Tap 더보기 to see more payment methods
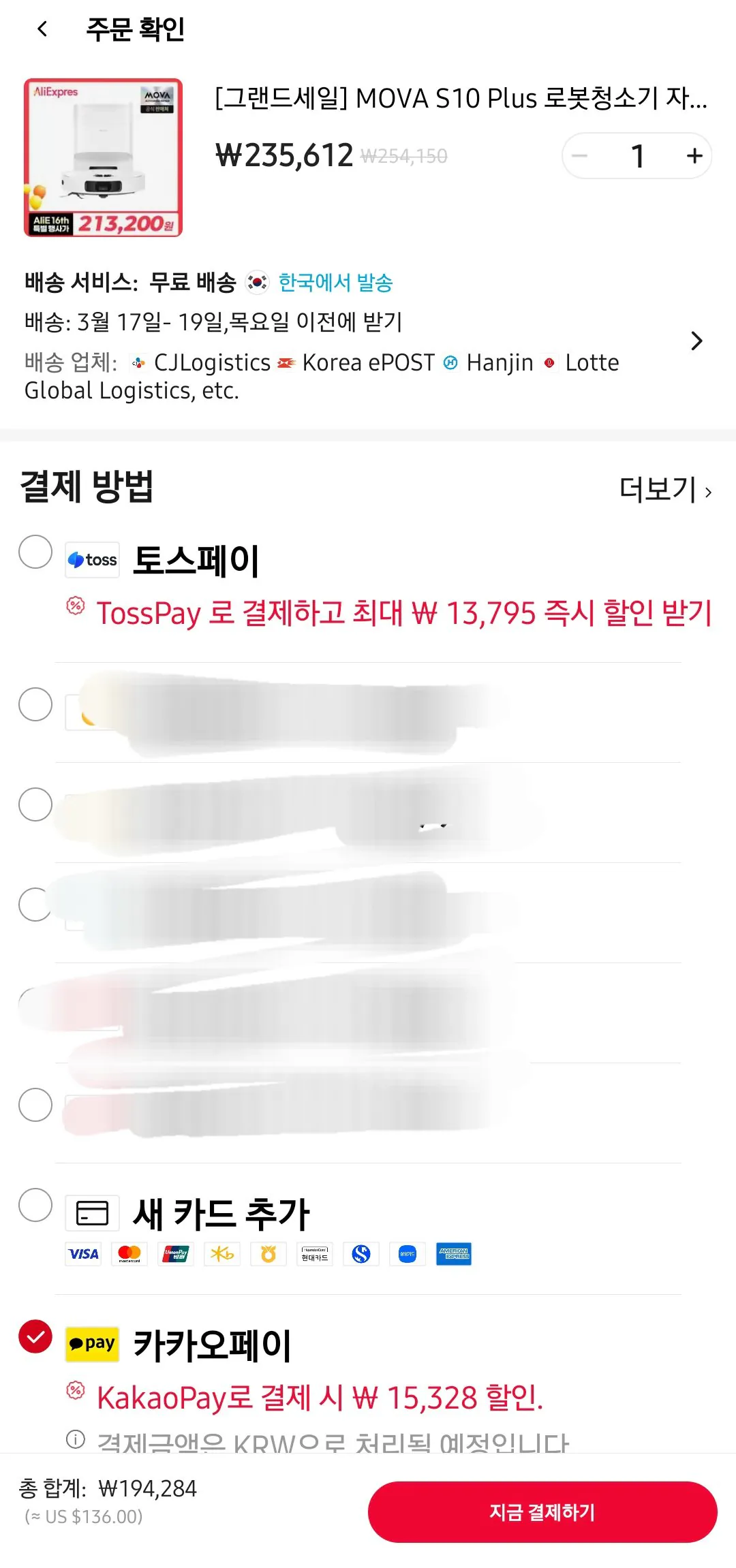The image size is (736, 1568). coord(664,489)
